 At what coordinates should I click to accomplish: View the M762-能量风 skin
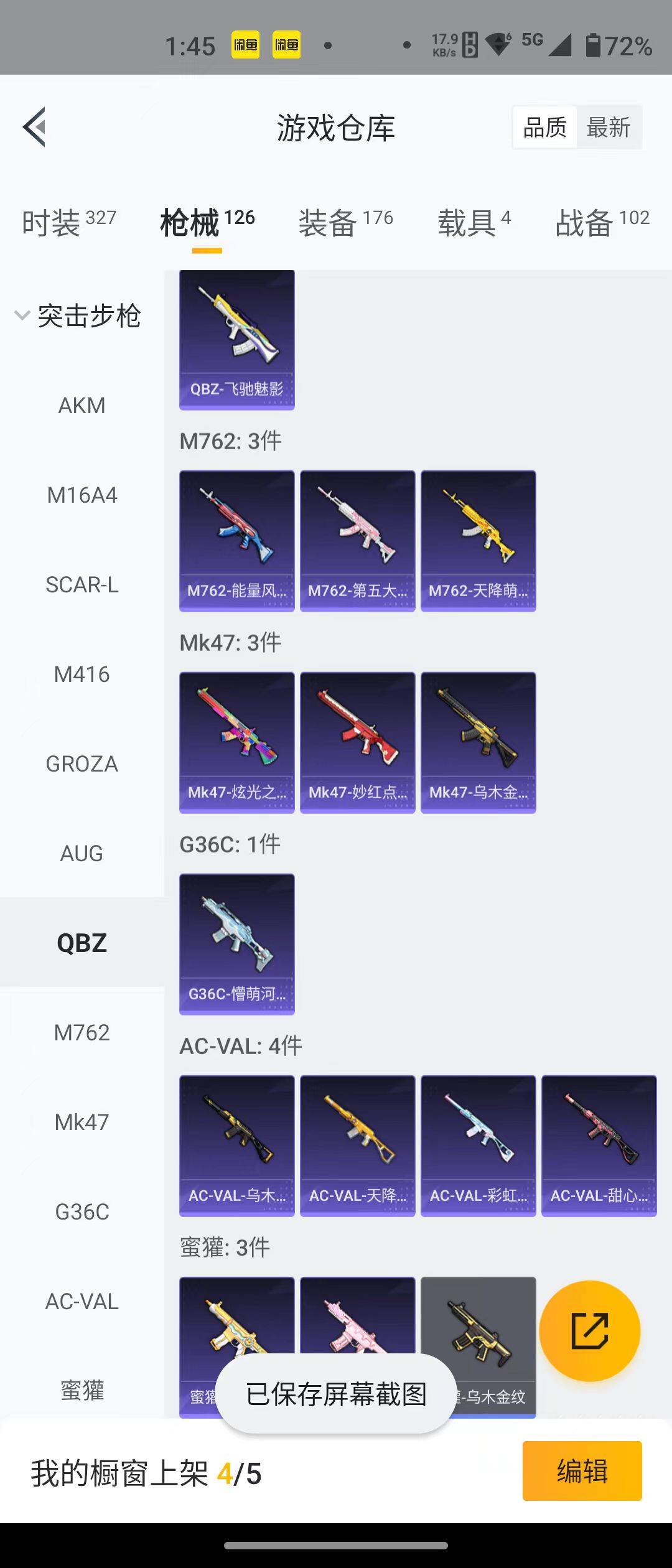coord(236,541)
